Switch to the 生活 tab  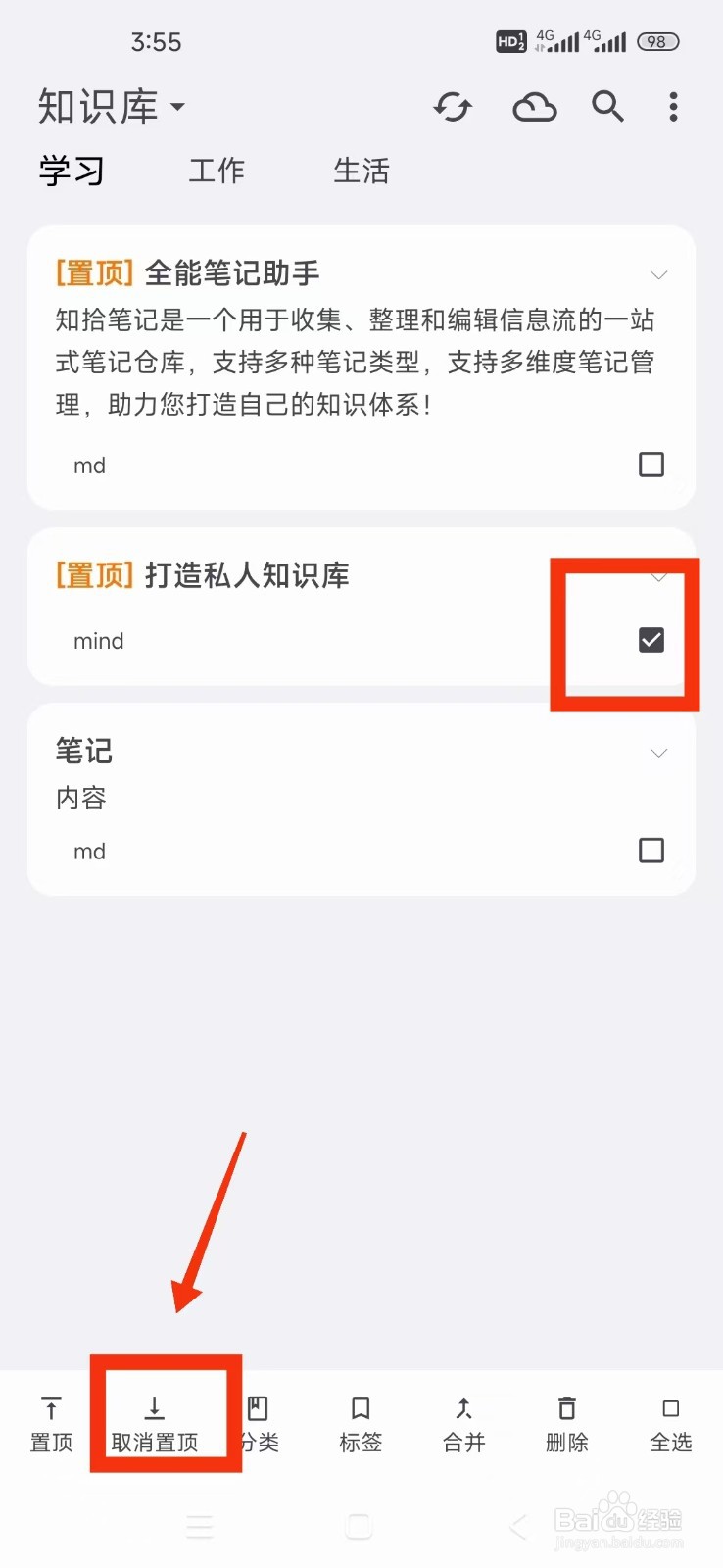pos(361,171)
